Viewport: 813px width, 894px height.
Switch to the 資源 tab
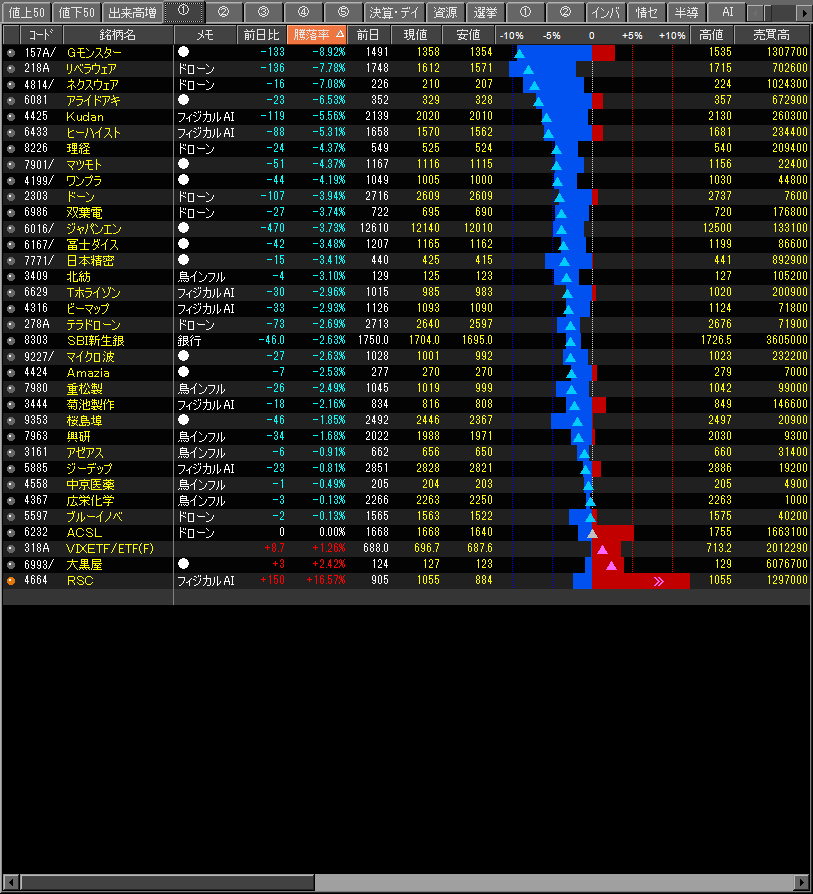[x=445, y=13]
